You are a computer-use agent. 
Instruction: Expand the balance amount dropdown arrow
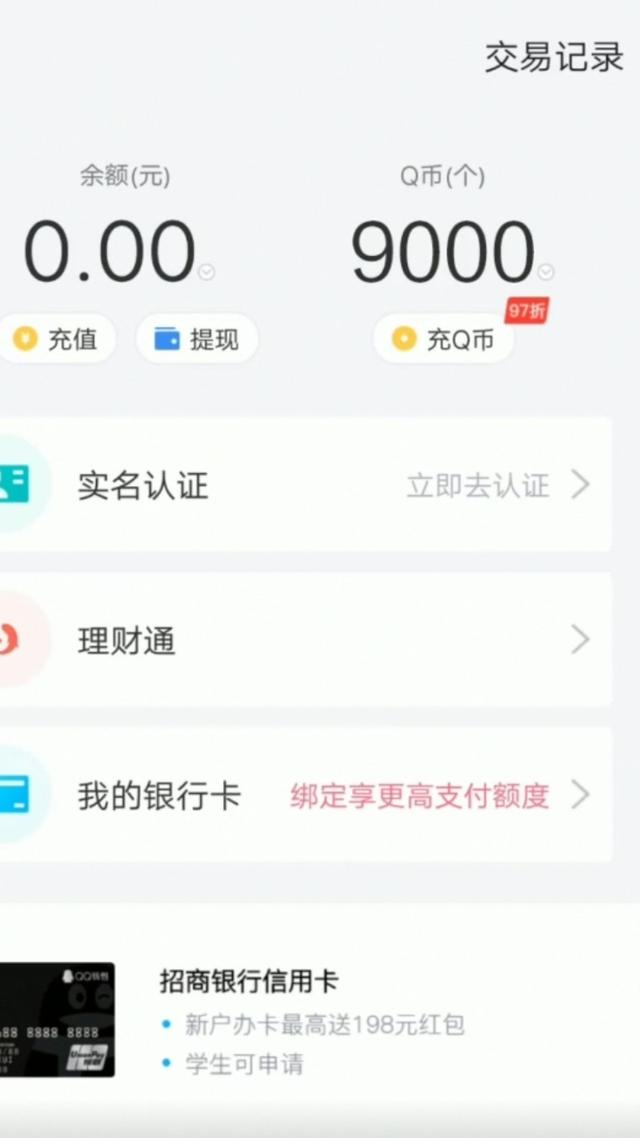pos(206,272)
